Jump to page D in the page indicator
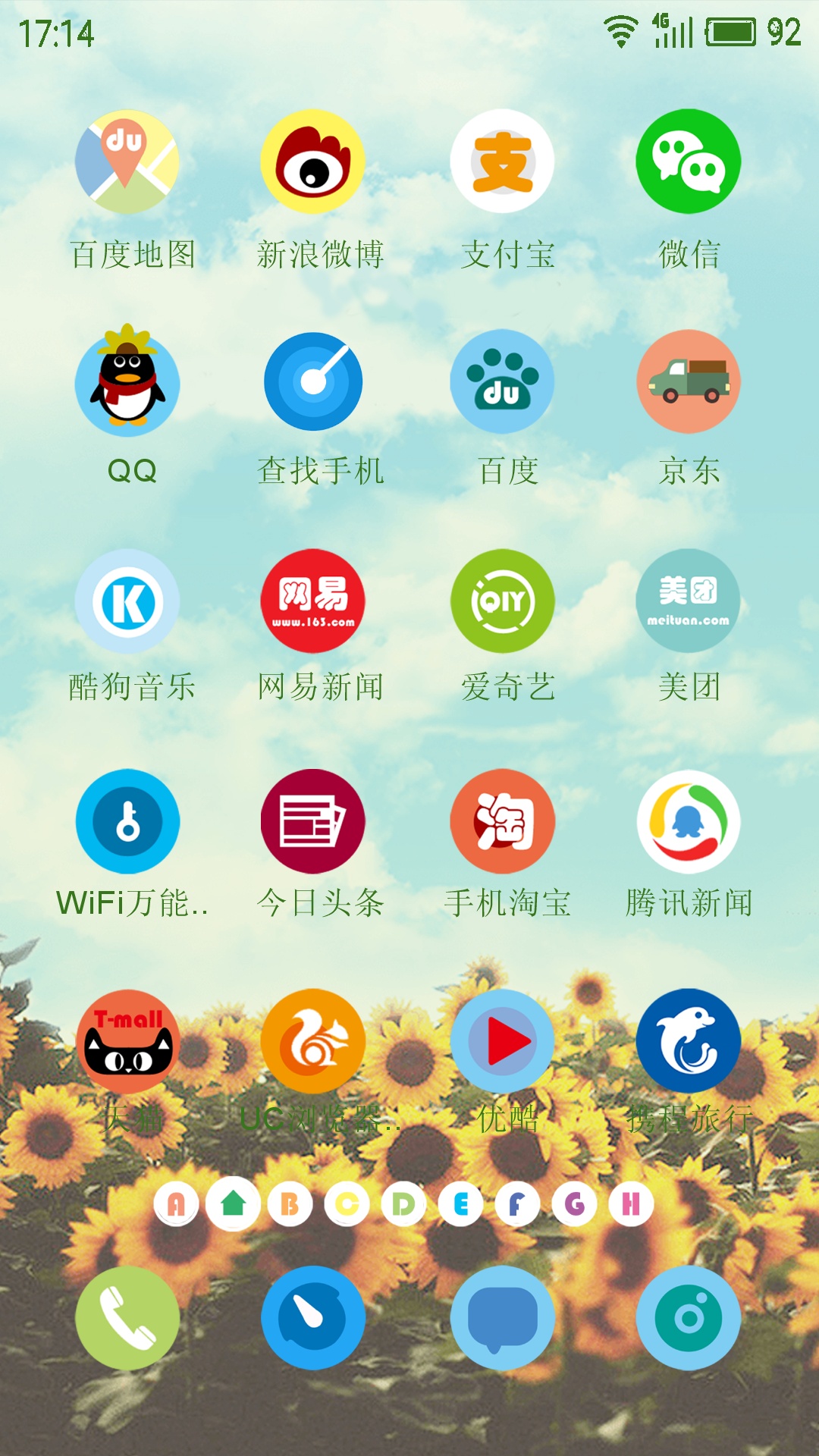This screenshot has height=1456, width=819. 403,1204
